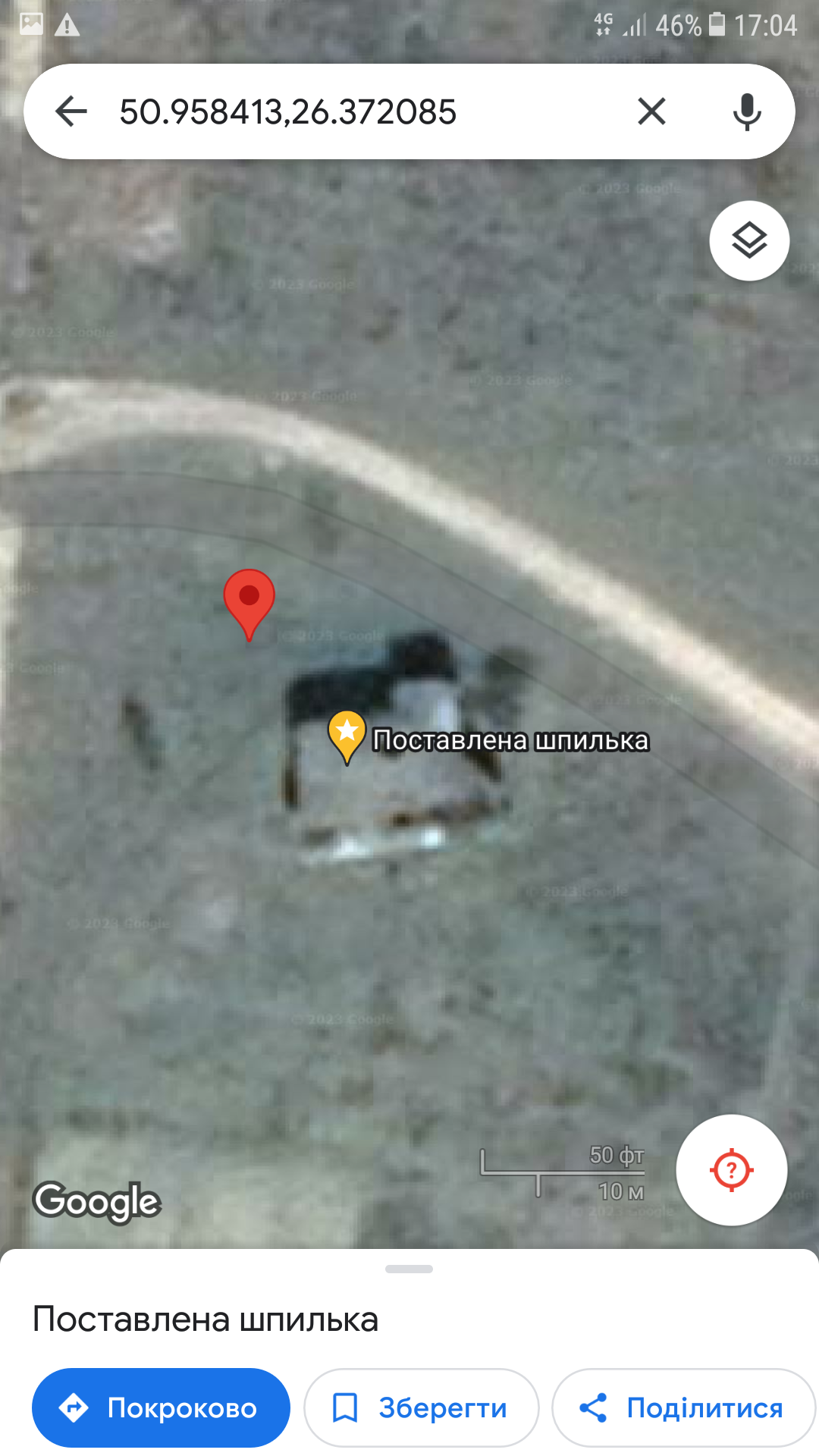
Task: Expand the Поставлена шпилька bottom sheet handle
Action: pos(409,1269)
